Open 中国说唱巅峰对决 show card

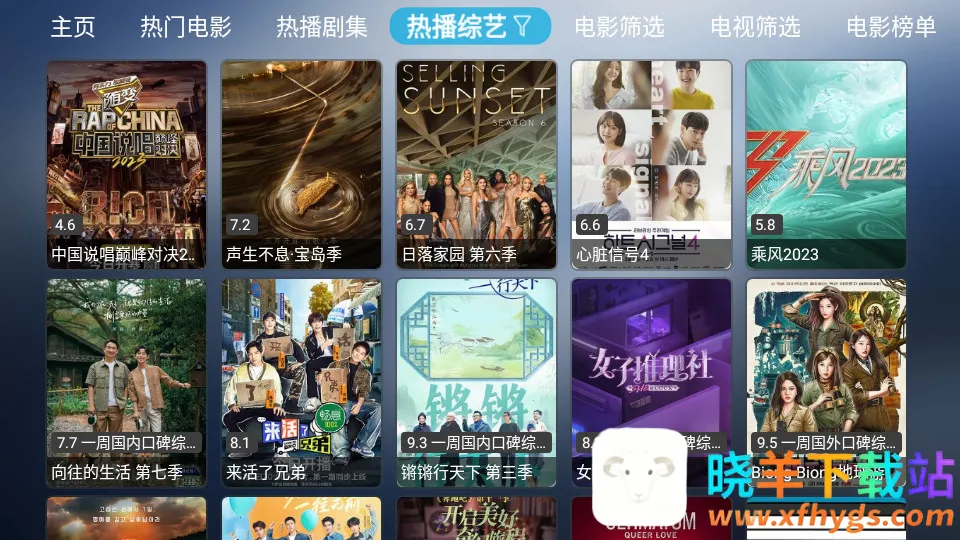126,165
